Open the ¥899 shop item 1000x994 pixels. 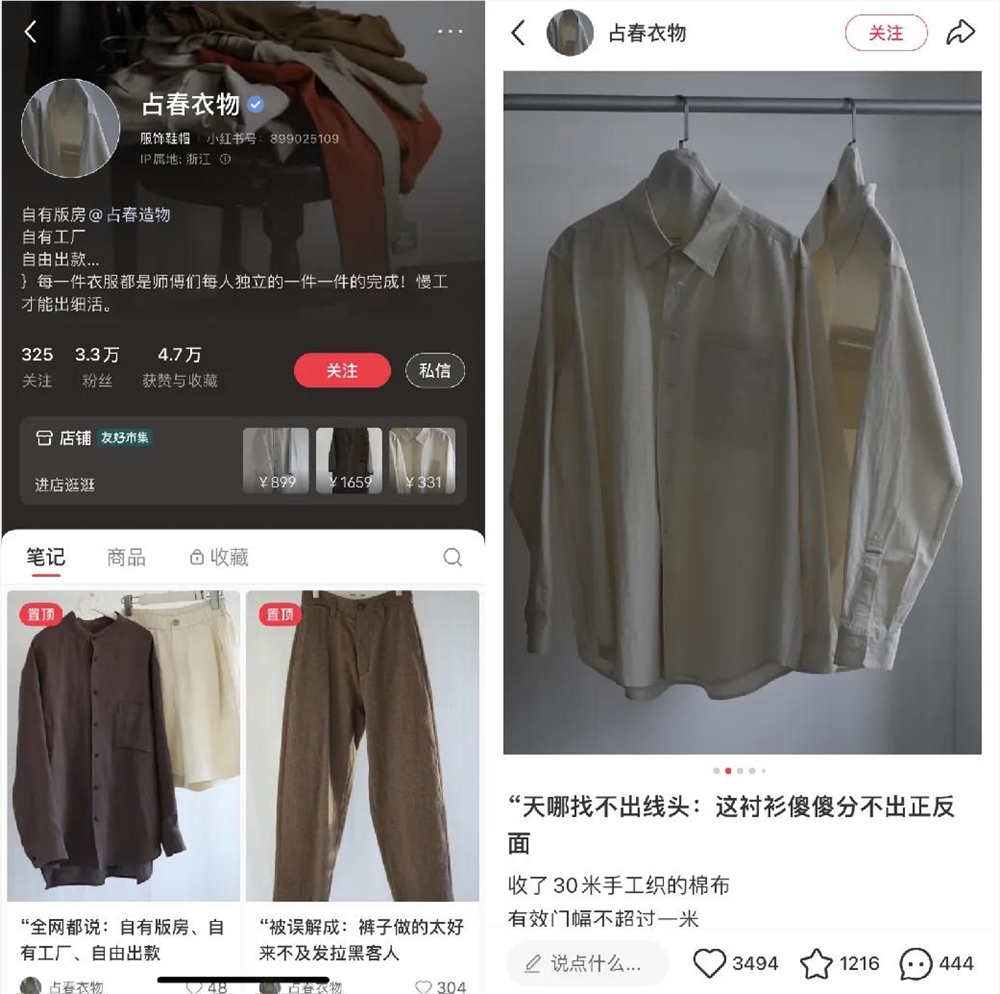coord(276,461)
